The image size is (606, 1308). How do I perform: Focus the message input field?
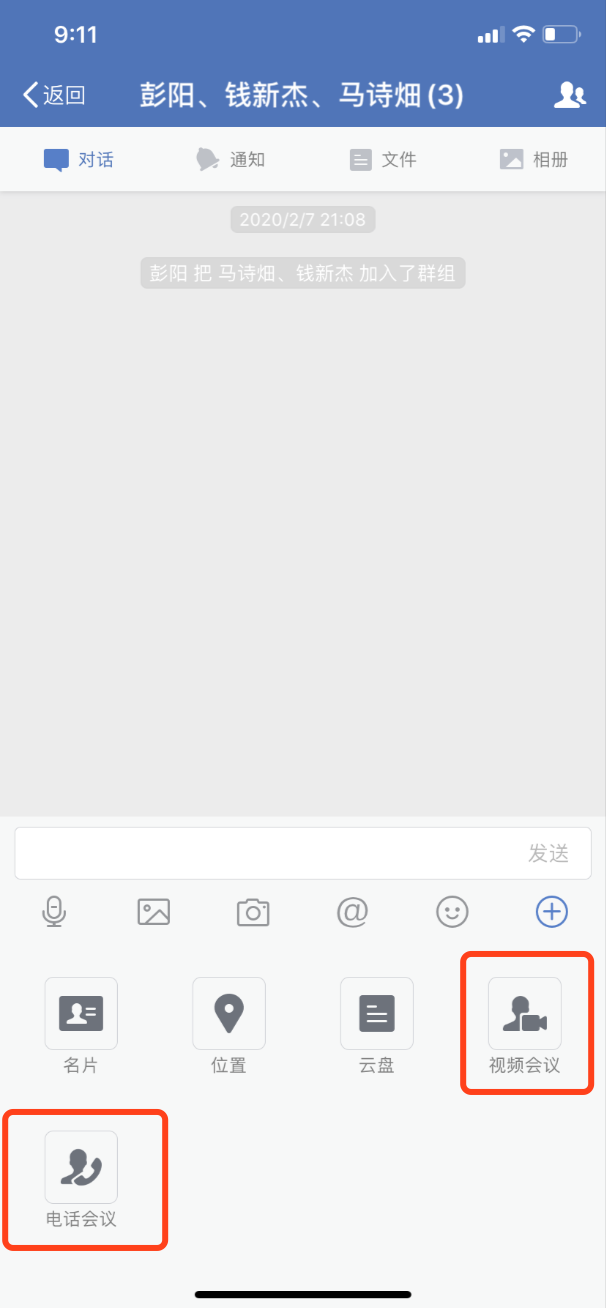270,853
